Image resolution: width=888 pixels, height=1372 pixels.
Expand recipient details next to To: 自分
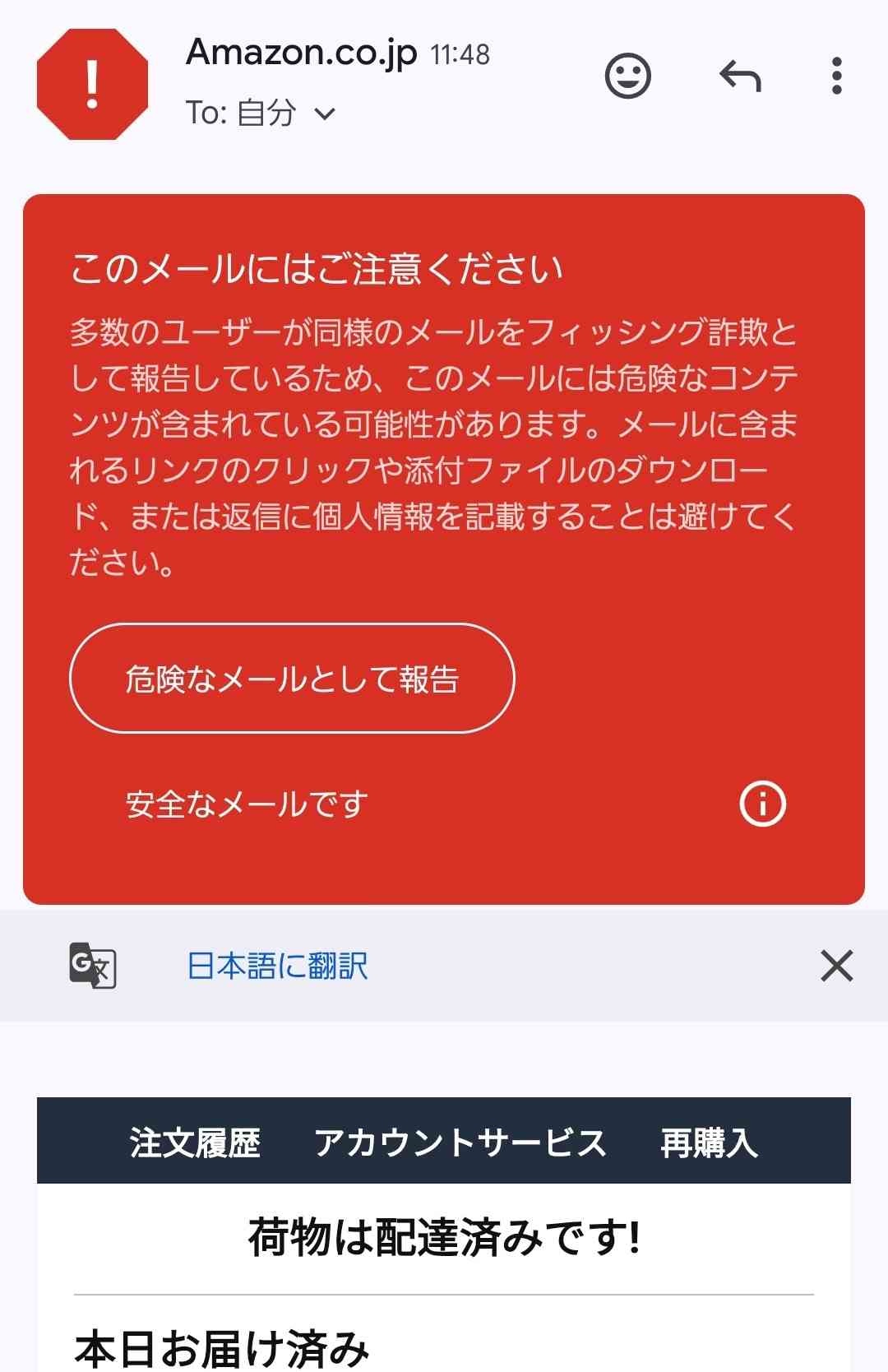326,114
